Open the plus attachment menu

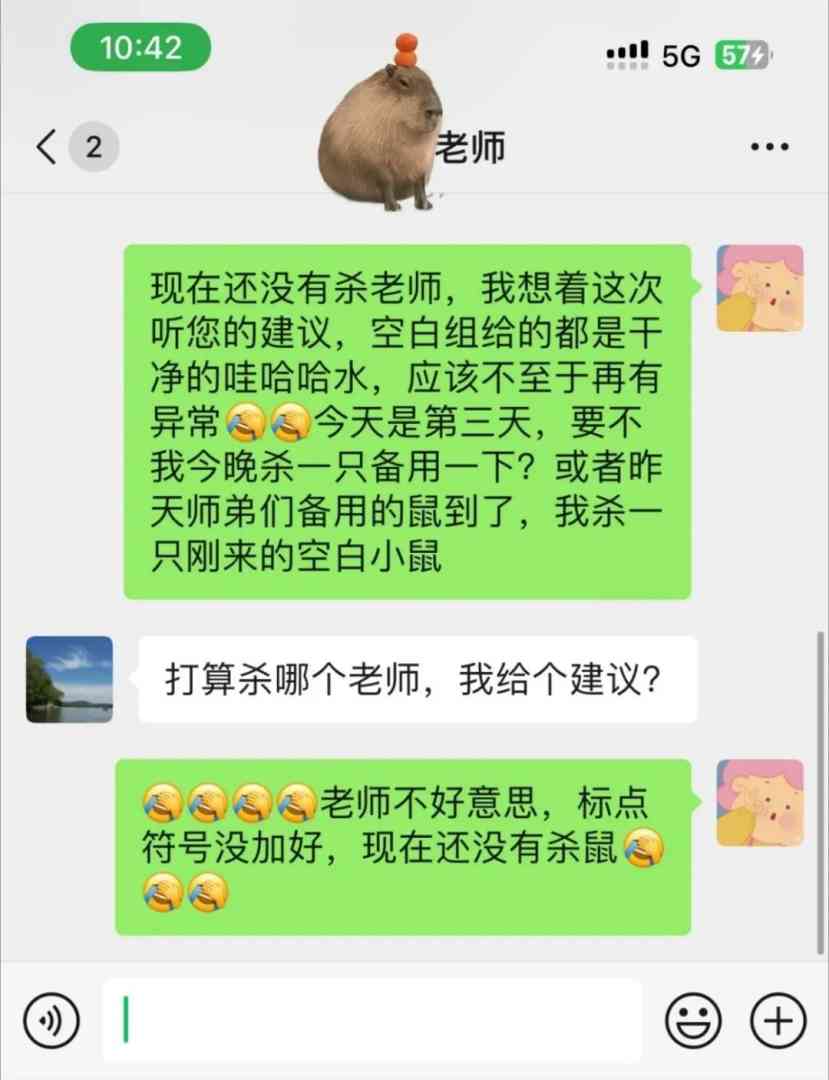[777, 1021]
